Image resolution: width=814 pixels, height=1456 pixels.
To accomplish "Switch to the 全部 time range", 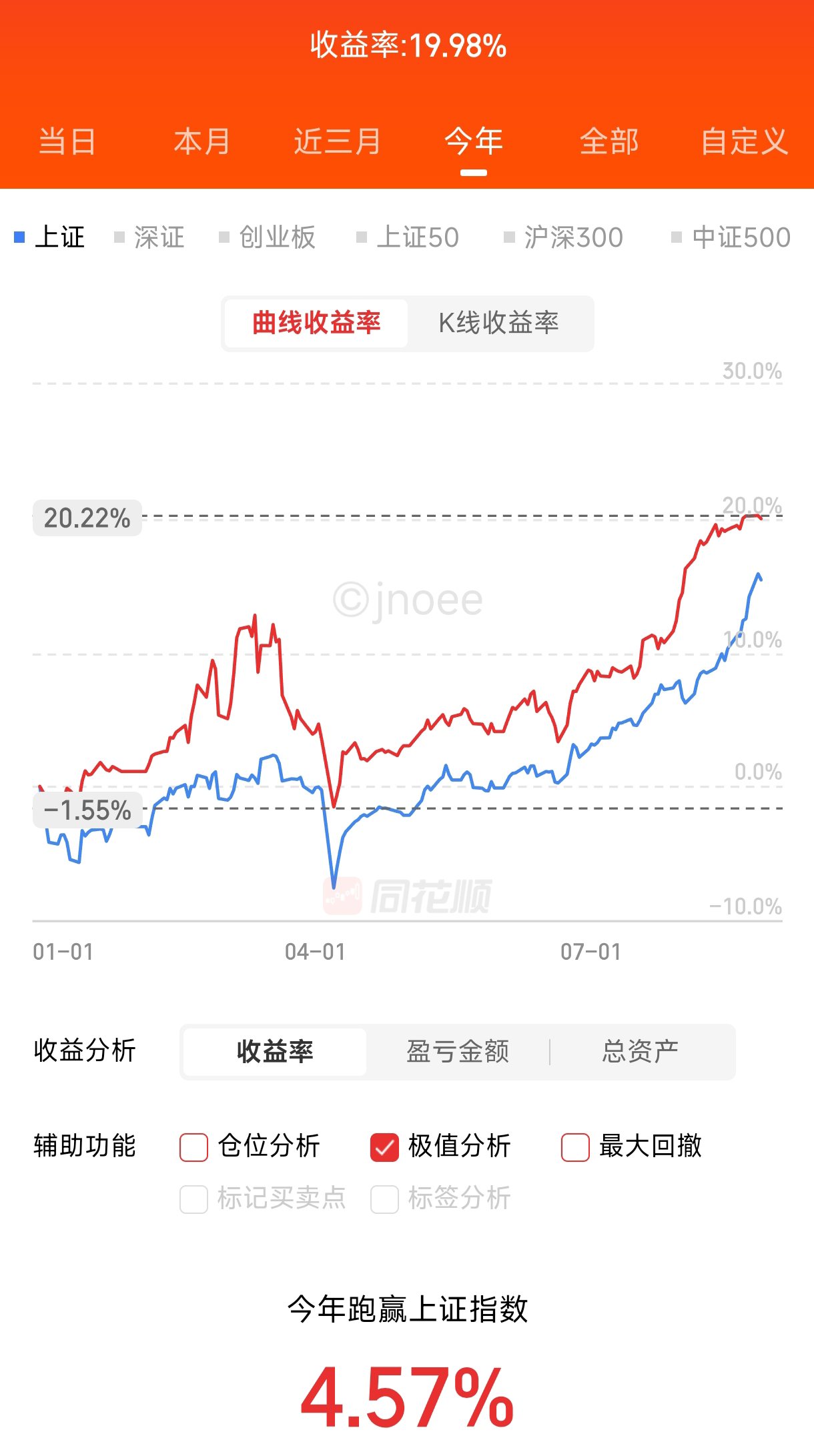I will click(x=609, y=141).
